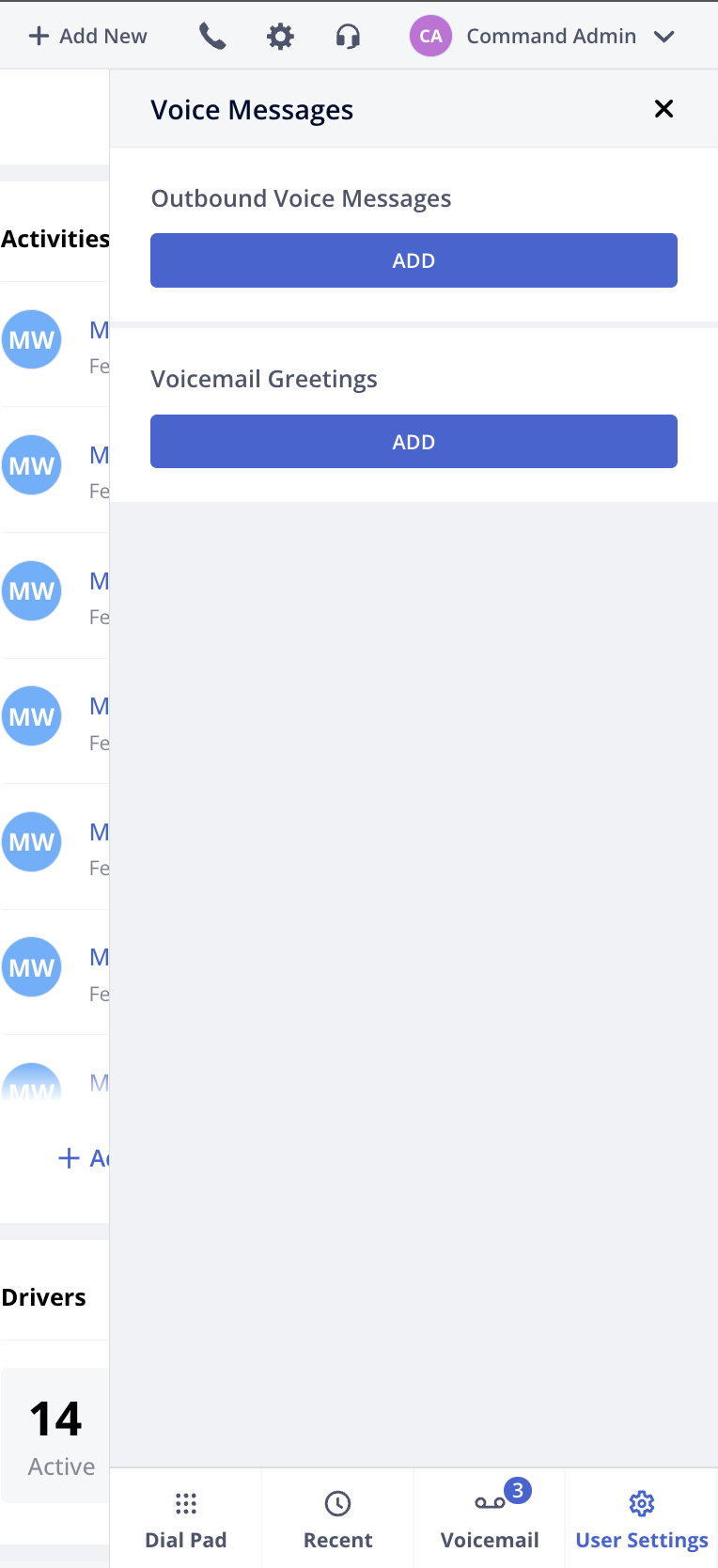The image size is (718, 1568).
Task: Tap the Add New button
Action: pos(87,36)
